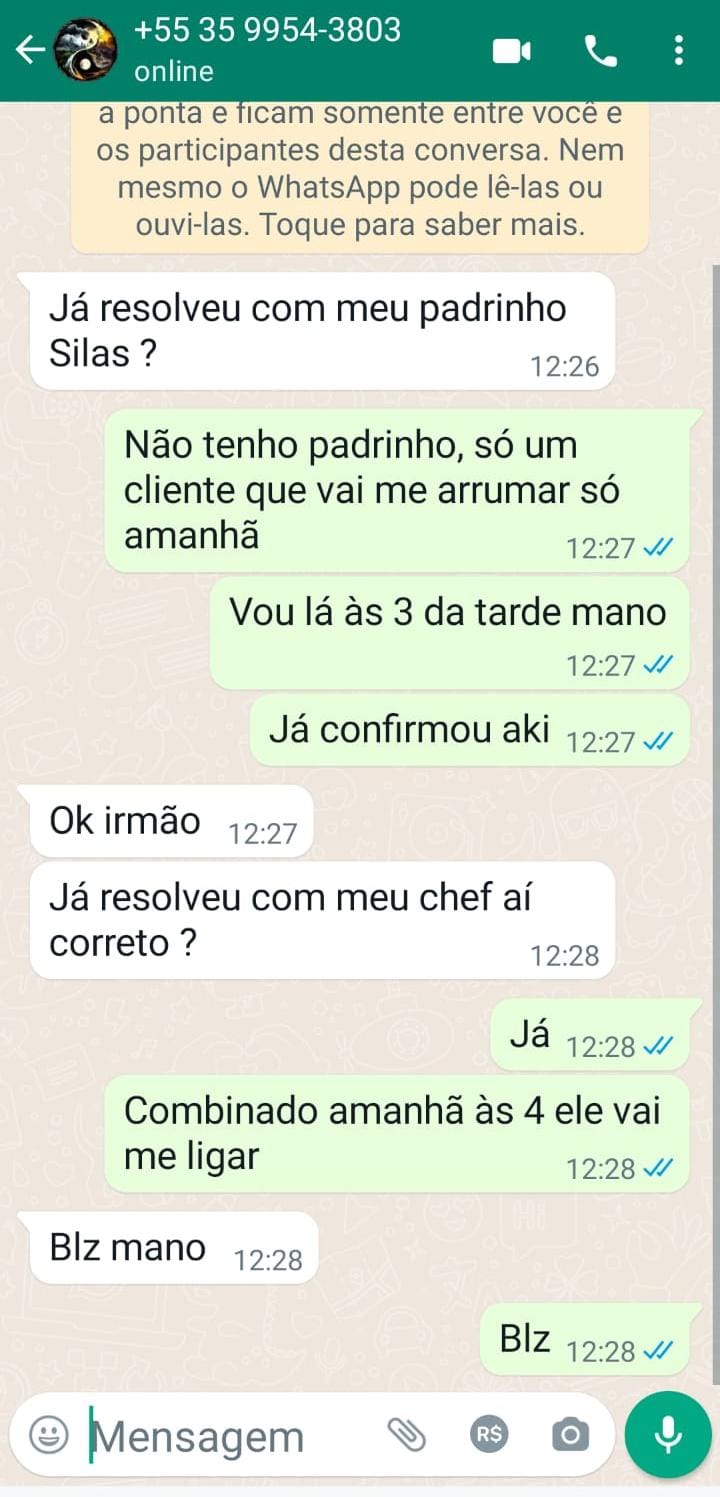The width and height of the screenshot is (720, 1497).
Task: Open contact profile picture
Action: (84, 49)
